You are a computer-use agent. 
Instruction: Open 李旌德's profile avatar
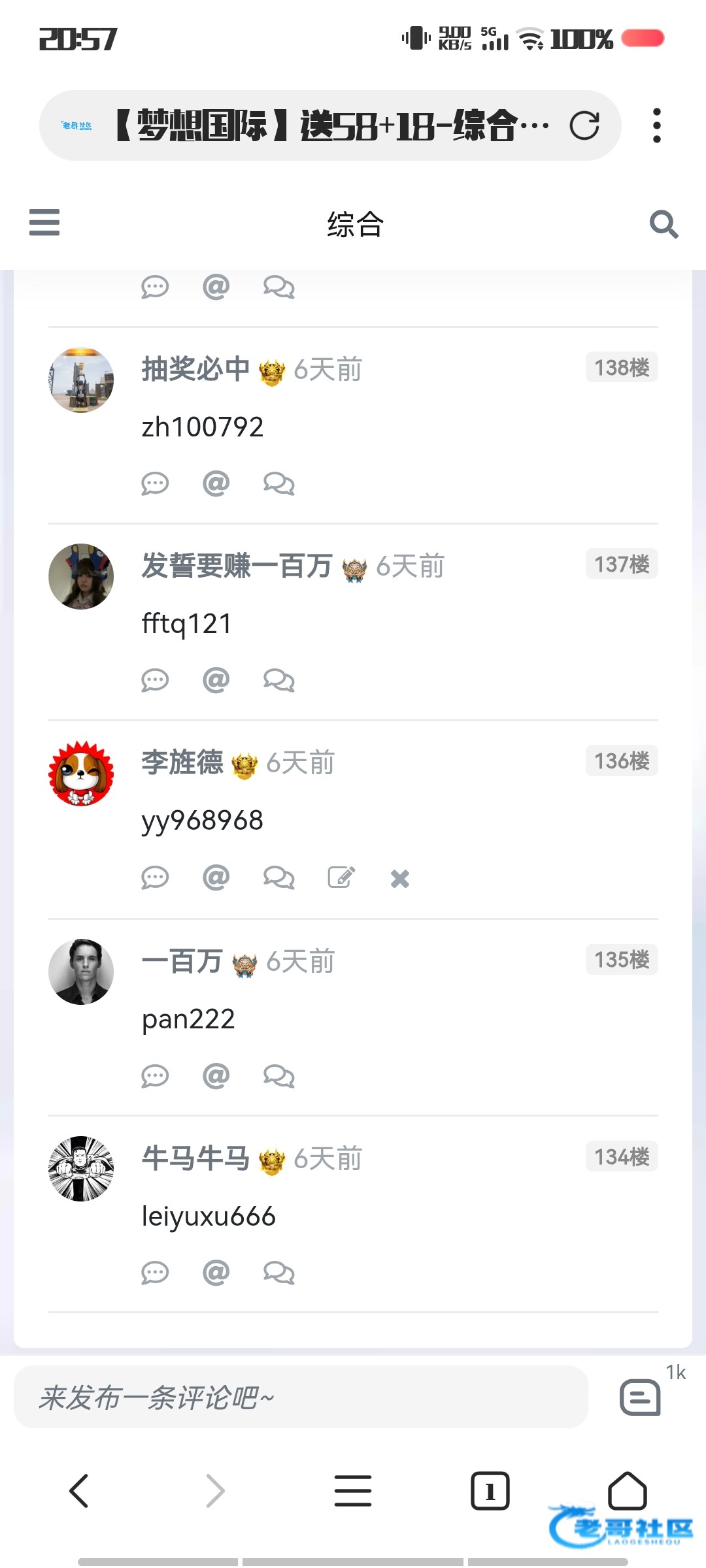point(81,774)
